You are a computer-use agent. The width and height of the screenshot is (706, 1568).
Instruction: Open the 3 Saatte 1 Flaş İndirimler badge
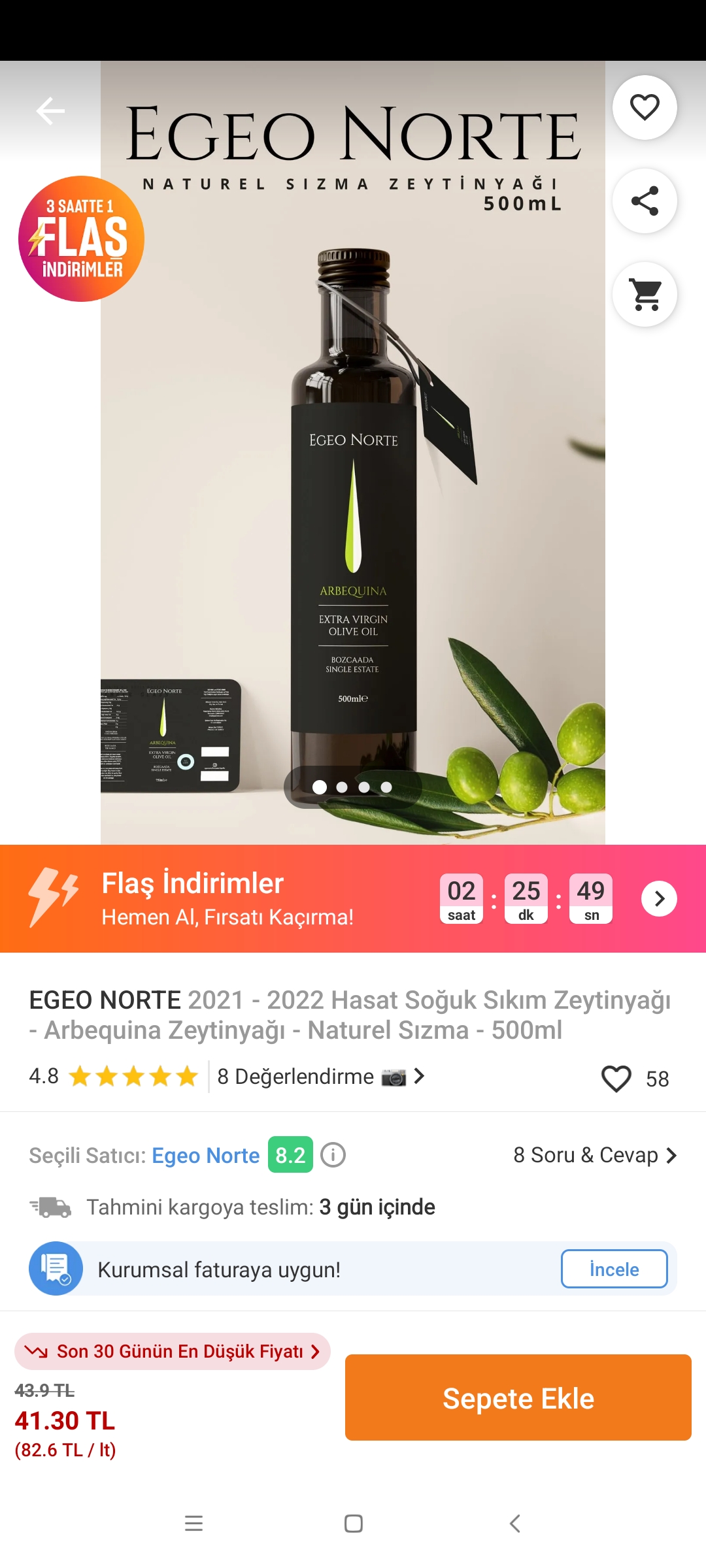point(81,238)
